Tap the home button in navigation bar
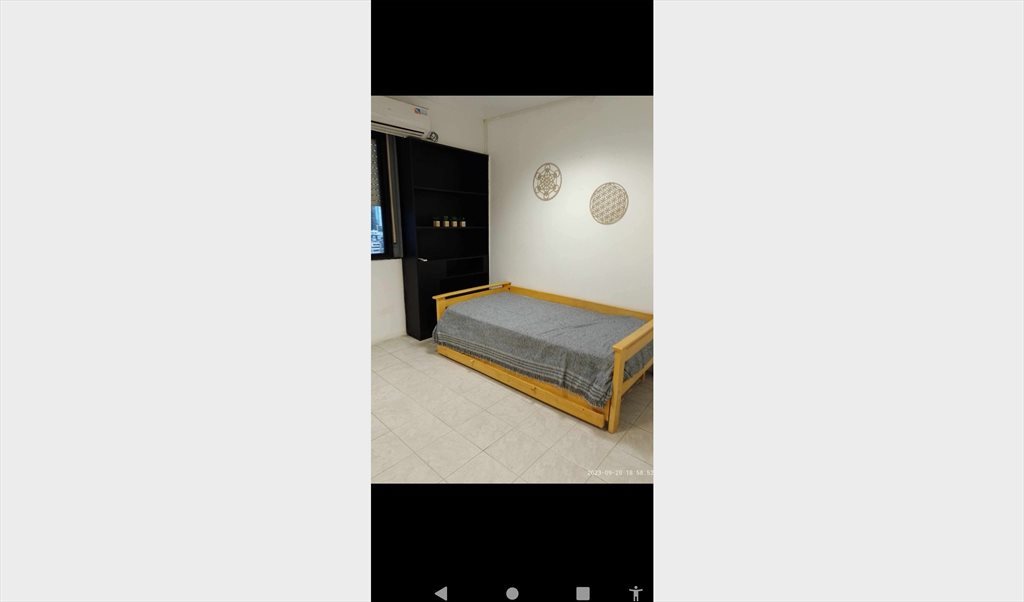This screenshot has width=1024, height=602. pos(512,593)
